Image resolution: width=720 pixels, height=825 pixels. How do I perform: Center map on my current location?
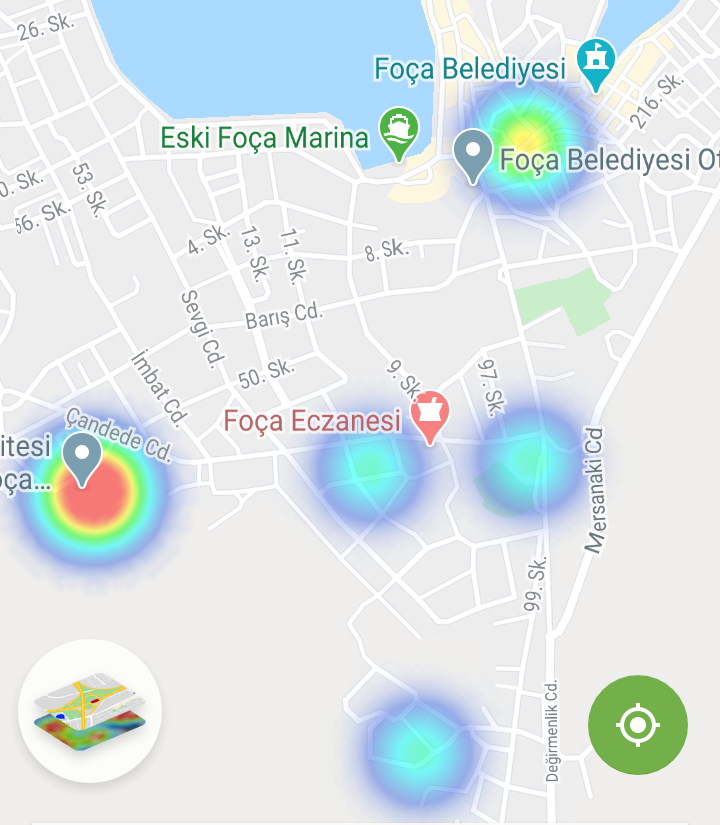[638, 725]
